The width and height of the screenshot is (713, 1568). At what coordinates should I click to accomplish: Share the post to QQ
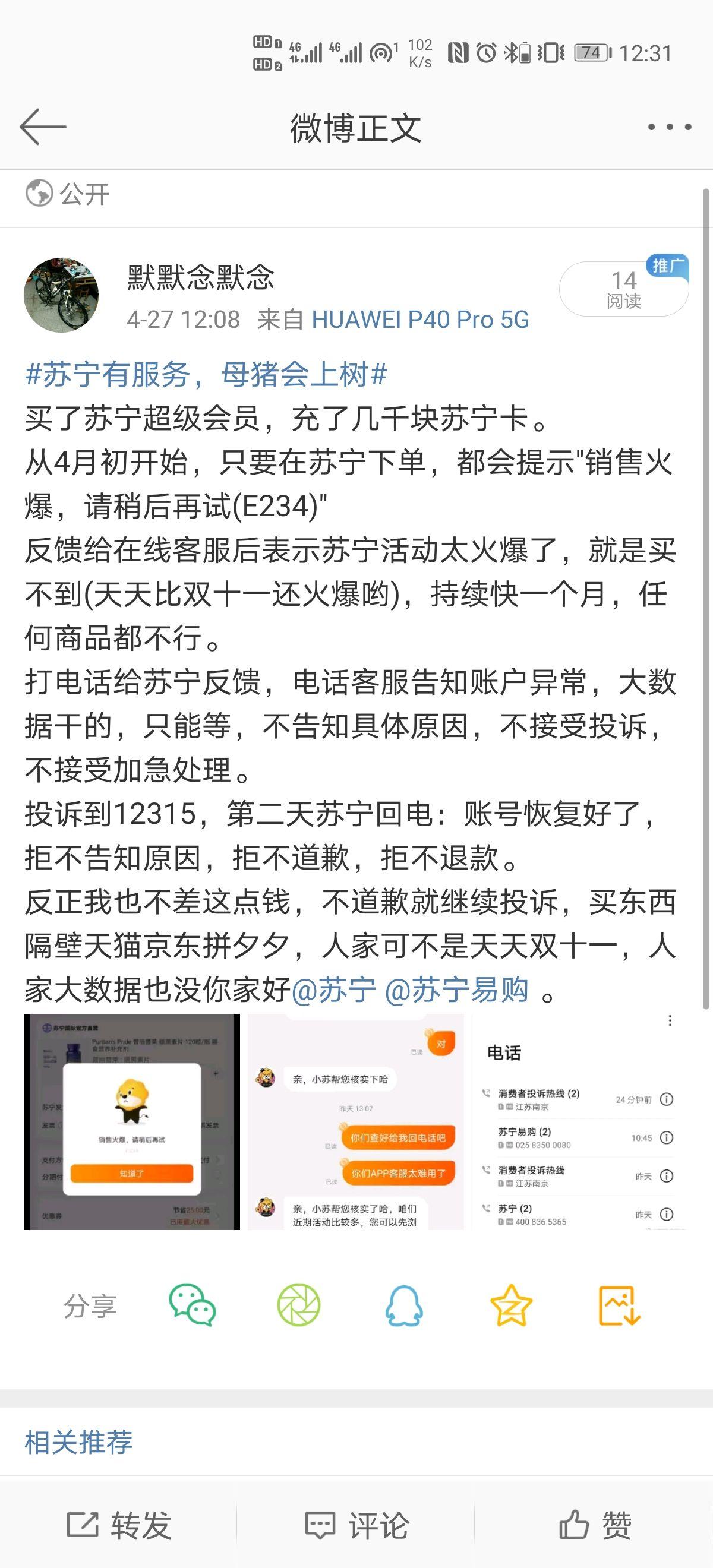click(403, 1304)
